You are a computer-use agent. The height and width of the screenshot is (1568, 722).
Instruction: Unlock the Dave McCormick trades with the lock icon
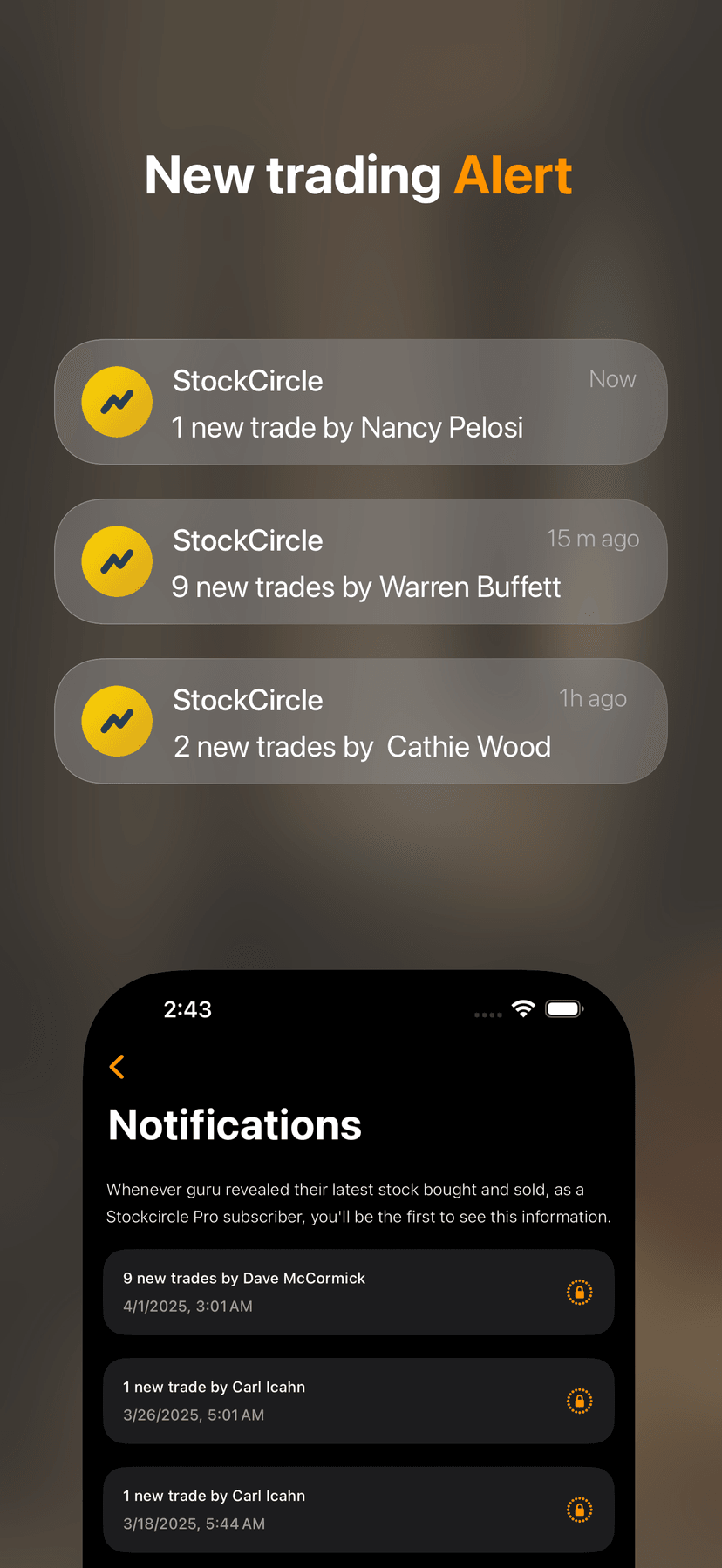[579, 1293]
